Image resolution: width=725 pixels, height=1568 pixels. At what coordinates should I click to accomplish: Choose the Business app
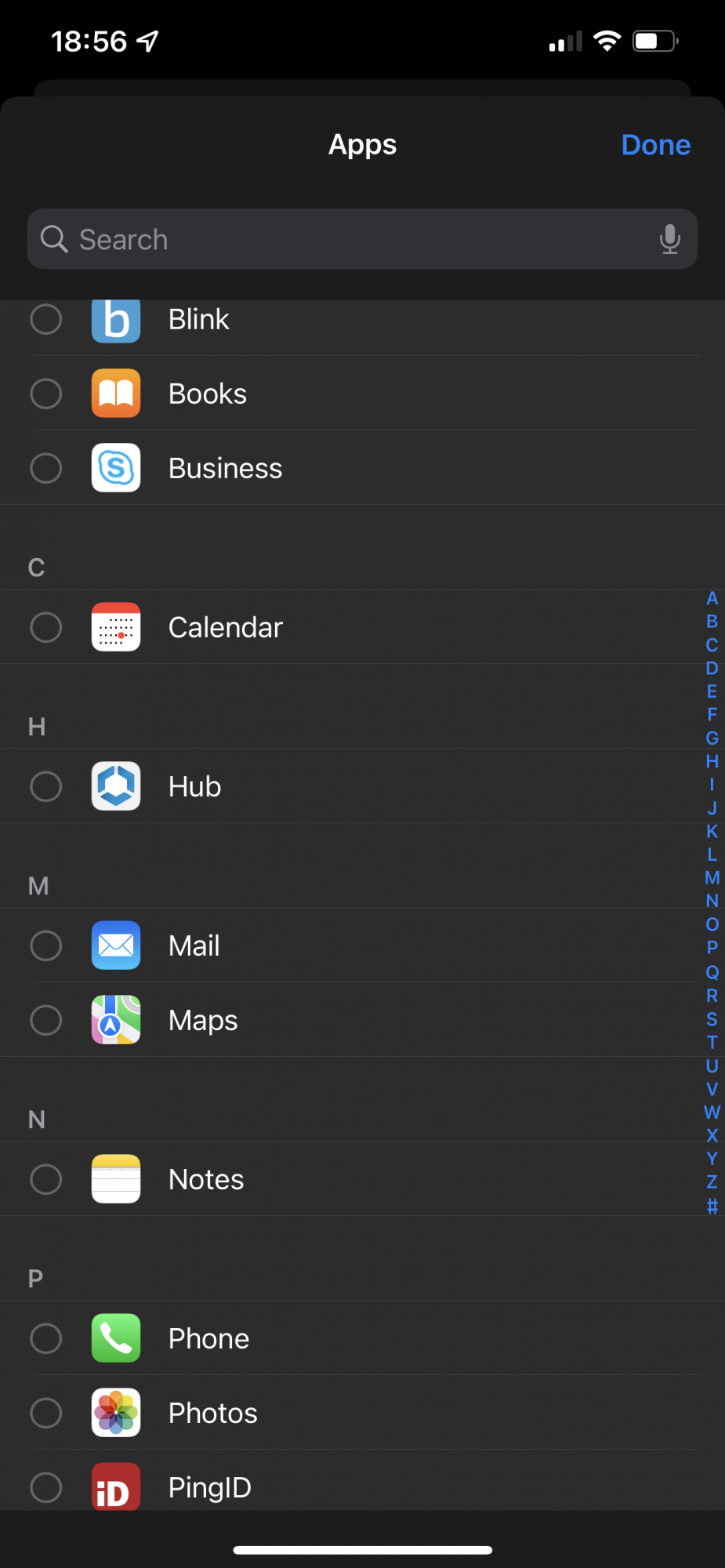[362, 468]
